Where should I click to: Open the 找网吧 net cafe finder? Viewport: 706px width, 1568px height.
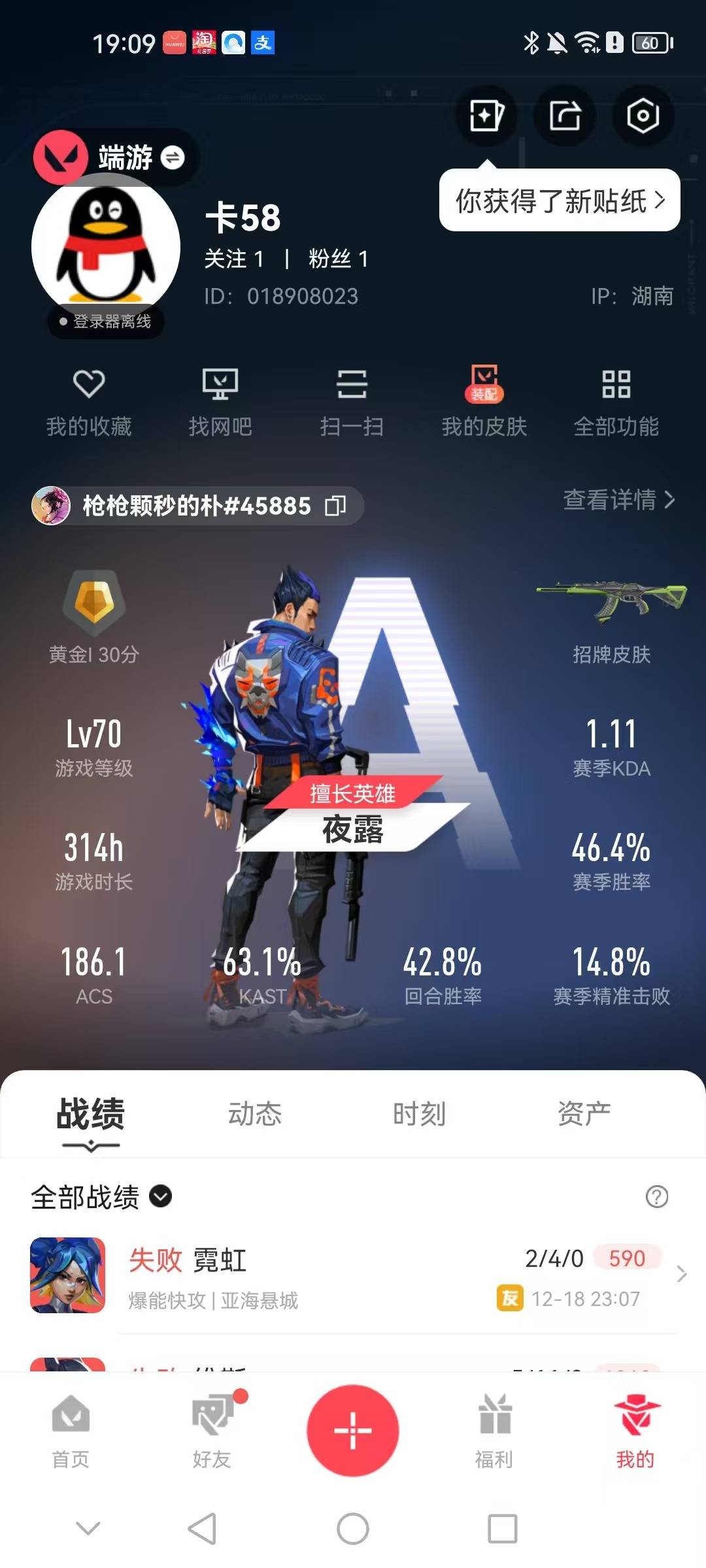[221, 400]
